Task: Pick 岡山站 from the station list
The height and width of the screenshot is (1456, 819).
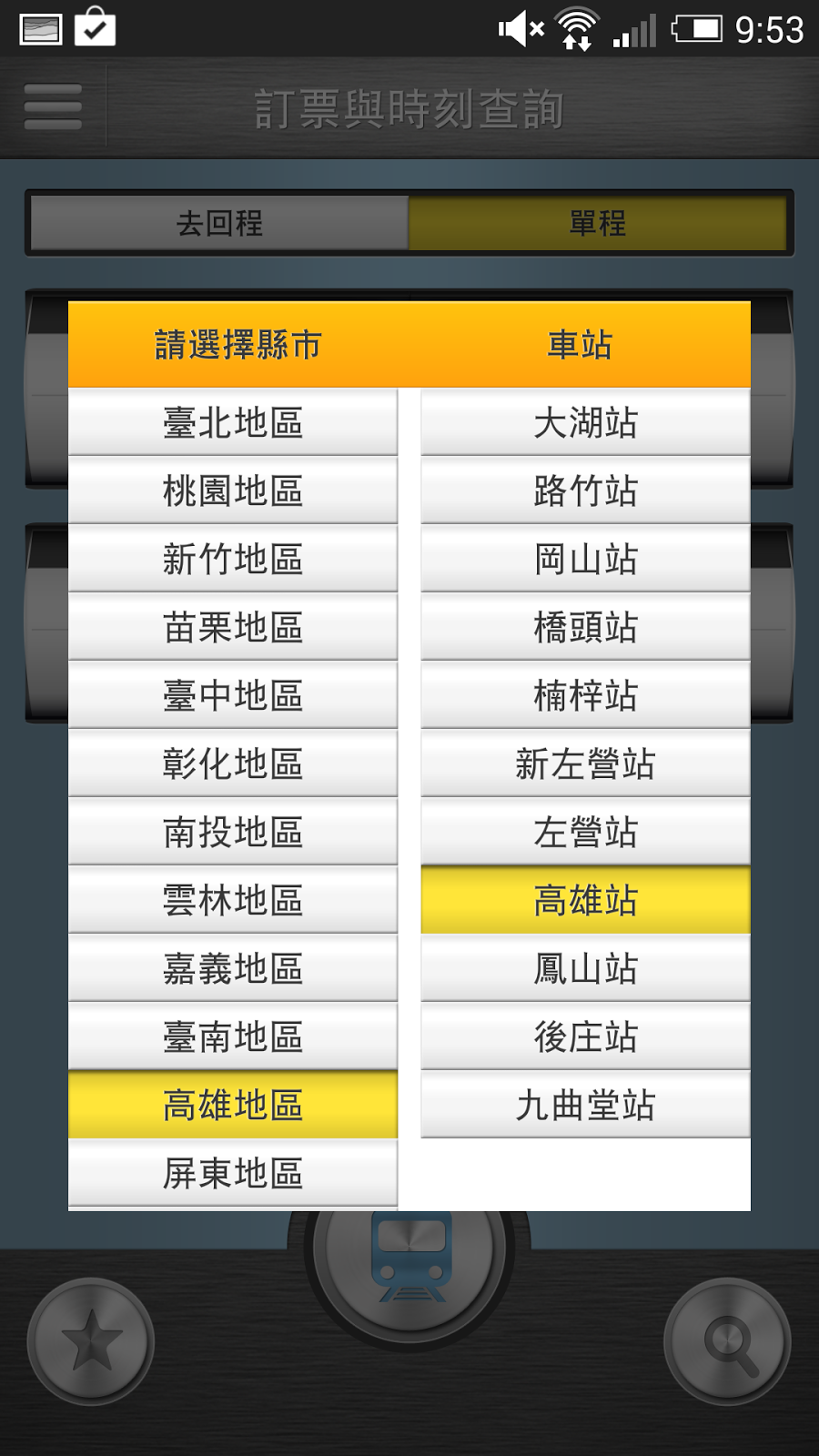Action: click(585, 559)
